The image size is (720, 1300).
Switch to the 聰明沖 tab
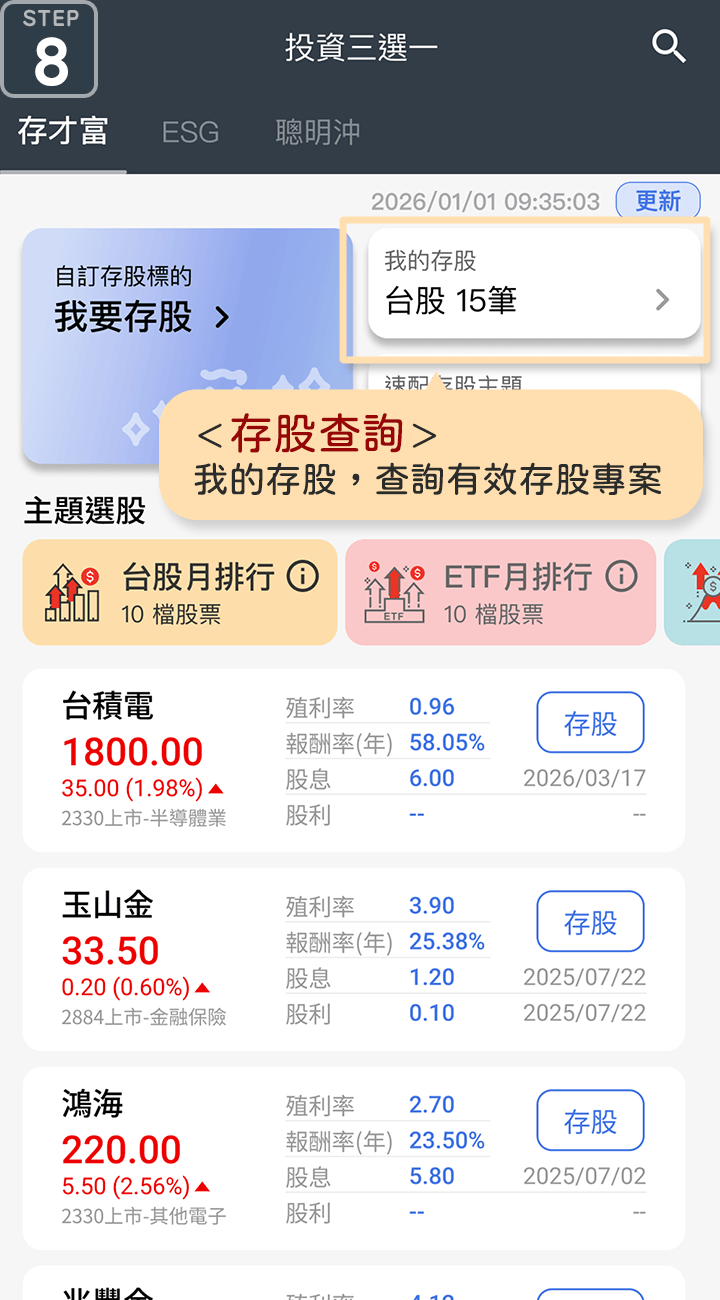(318, 132)
